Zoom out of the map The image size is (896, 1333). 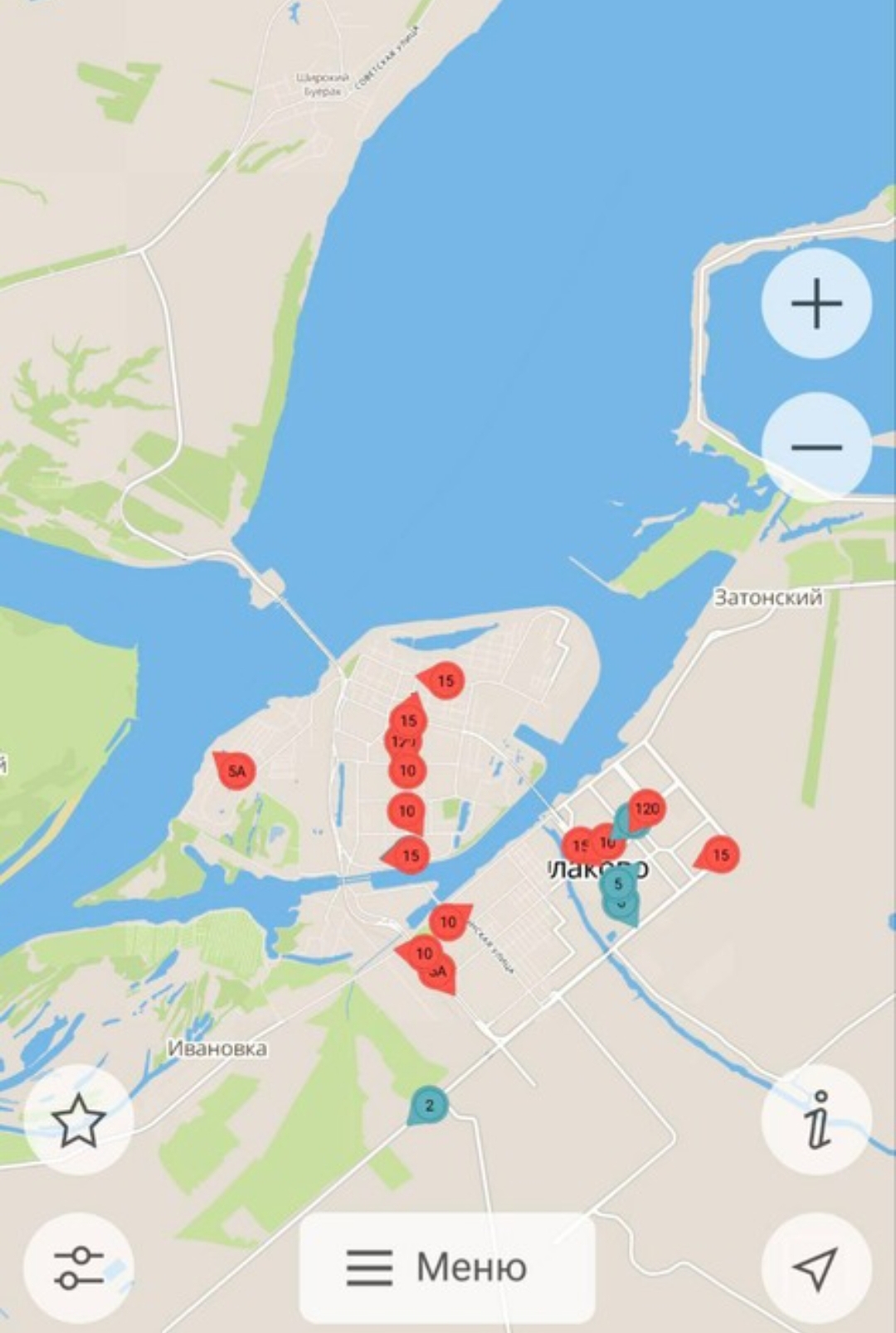pyautogui.click(x=816, y=447)
